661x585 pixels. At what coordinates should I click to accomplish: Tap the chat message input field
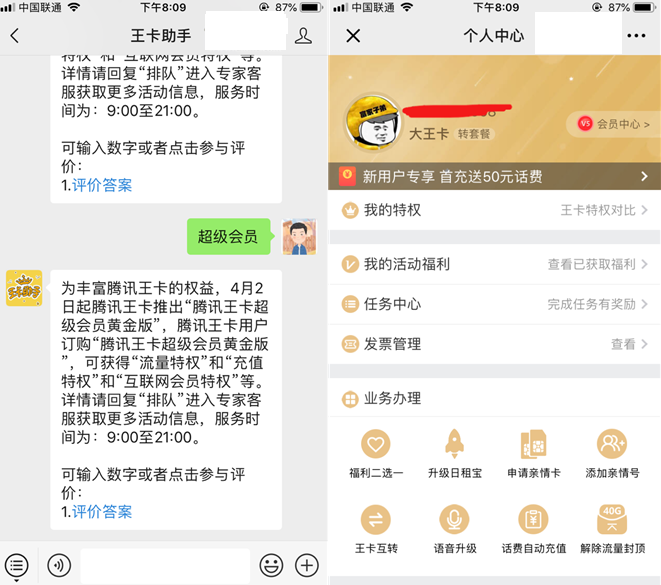pos(164,565)
